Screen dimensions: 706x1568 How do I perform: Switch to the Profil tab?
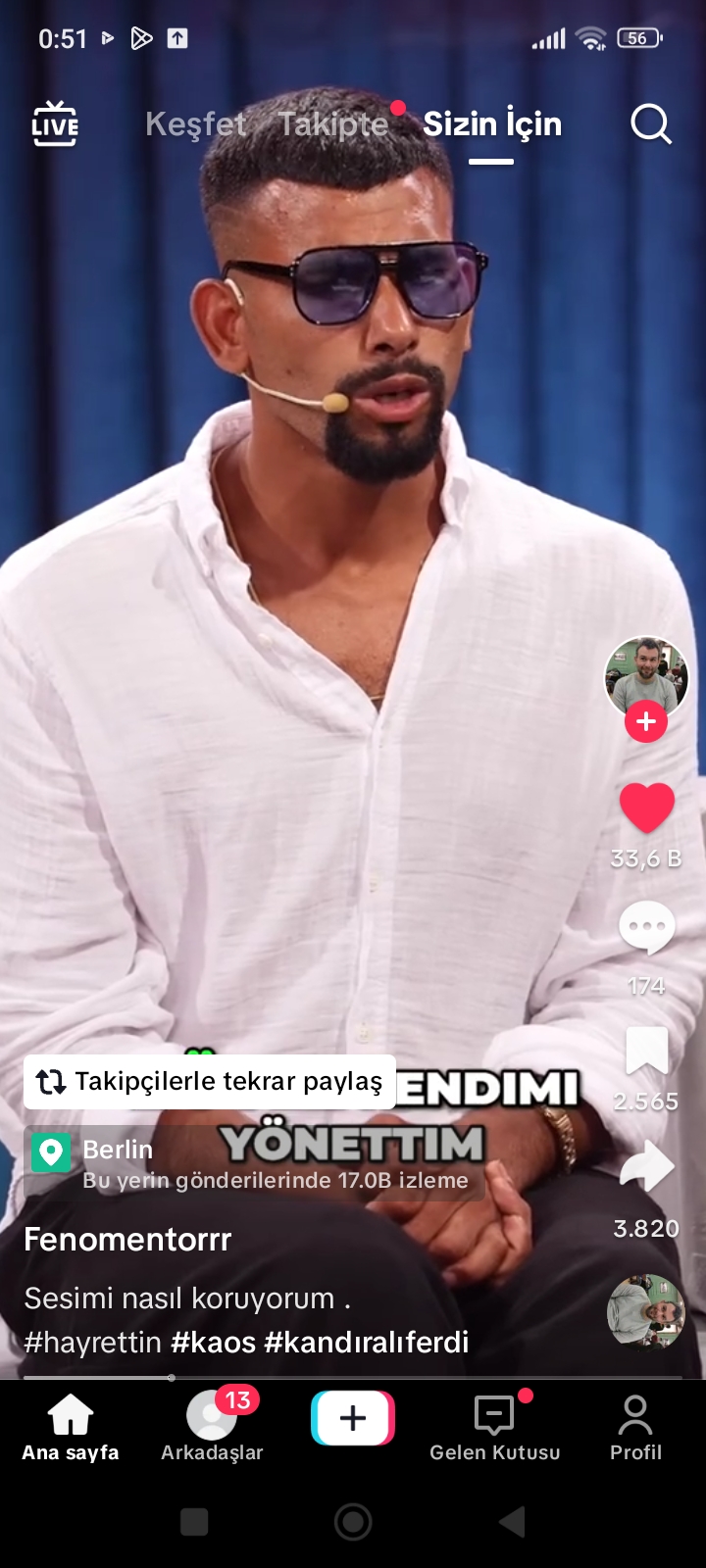tap(635, 1427)
